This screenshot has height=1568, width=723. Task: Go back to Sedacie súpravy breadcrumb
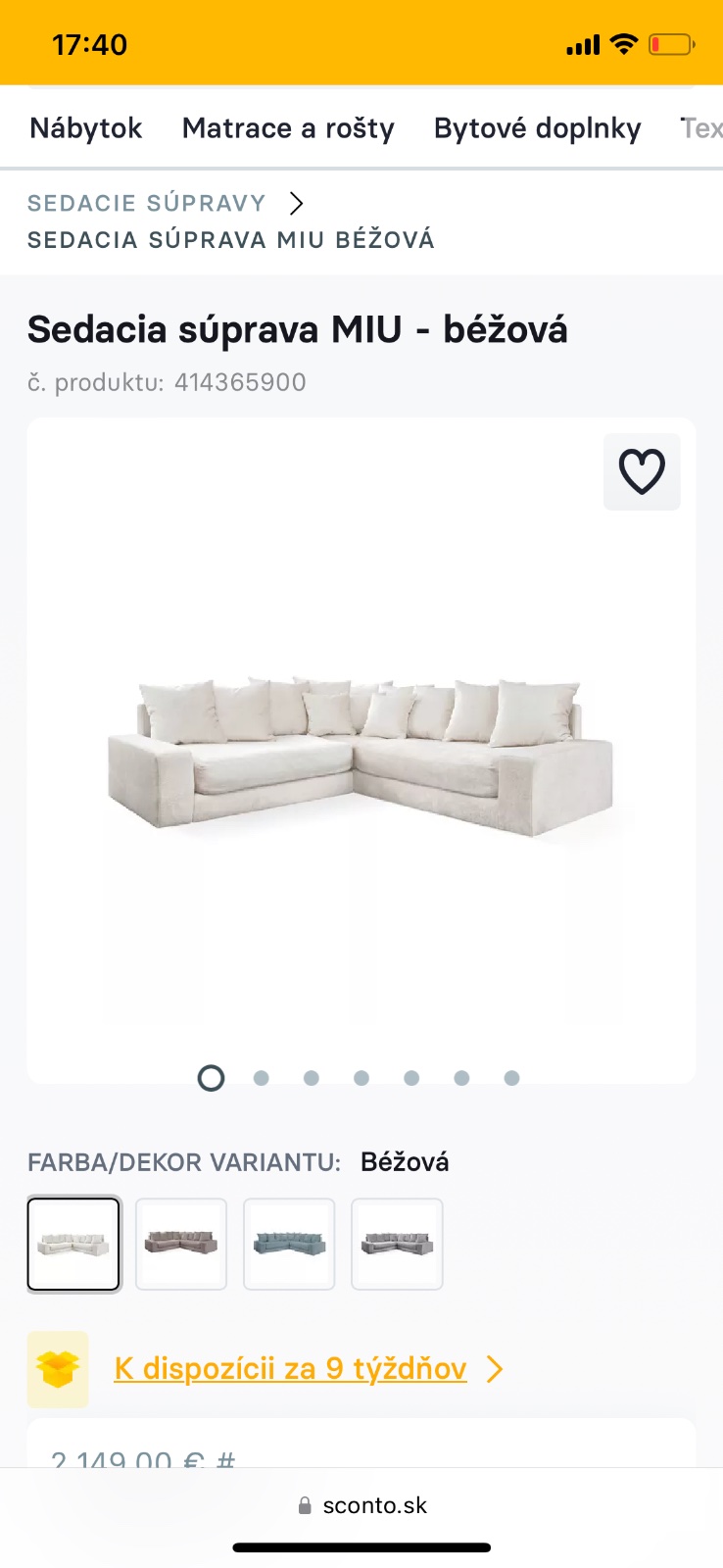[147, 203]
